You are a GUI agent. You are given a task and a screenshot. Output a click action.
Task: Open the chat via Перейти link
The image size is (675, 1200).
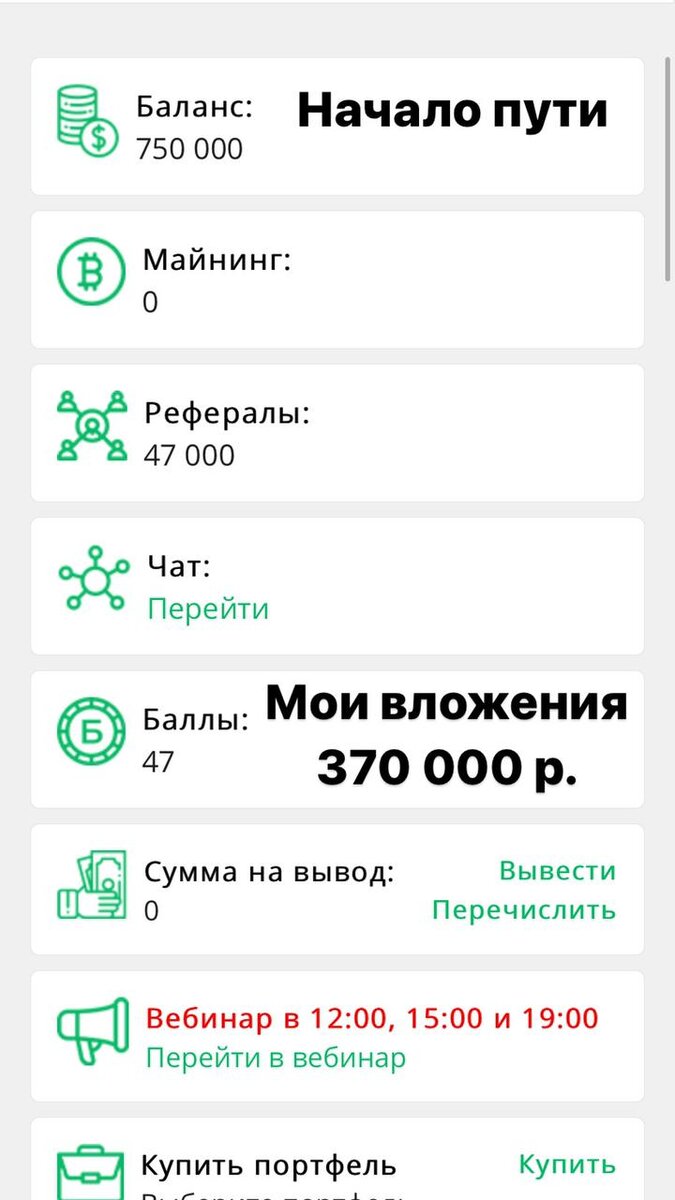pos(208,609)
